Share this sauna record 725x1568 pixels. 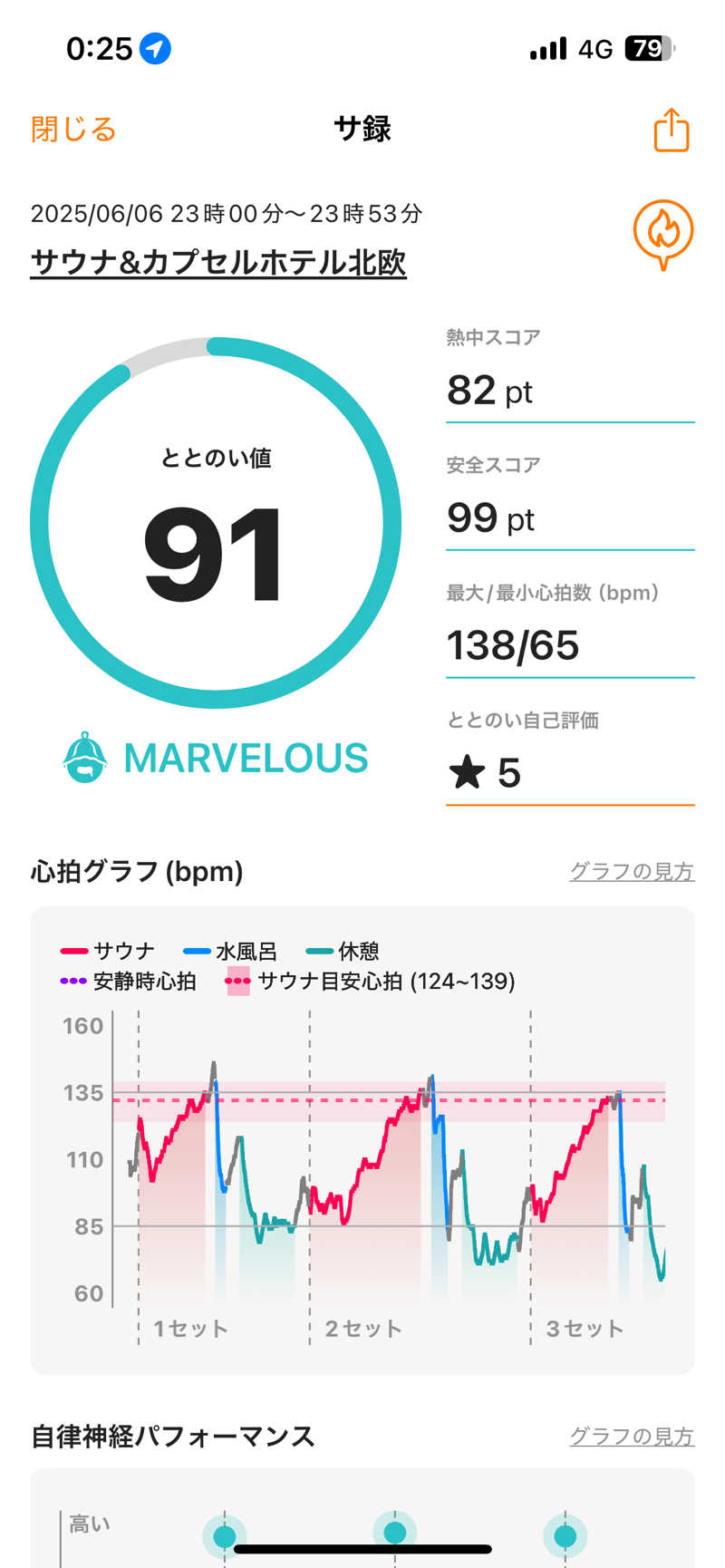coord(672,131)
